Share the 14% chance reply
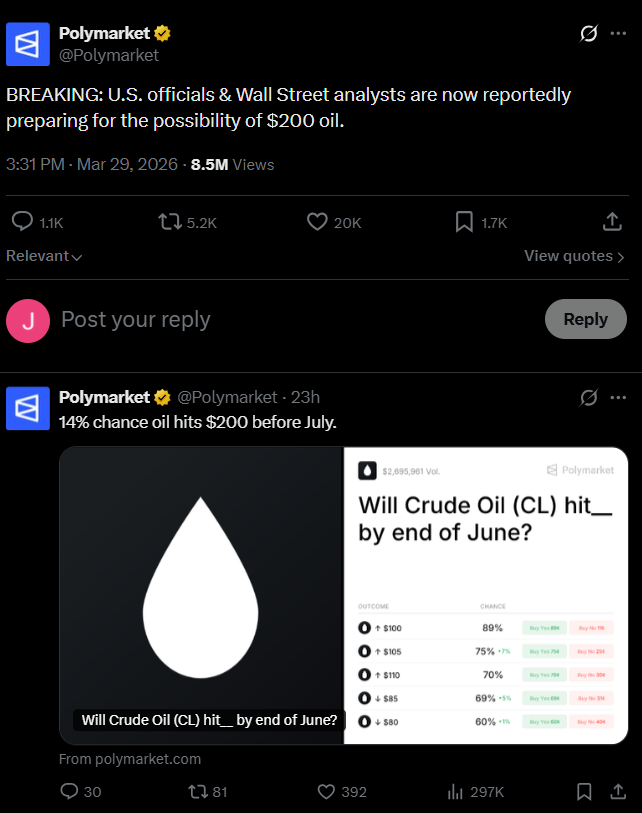The width and height of the screenshot is (642, 813). point(618,792)
